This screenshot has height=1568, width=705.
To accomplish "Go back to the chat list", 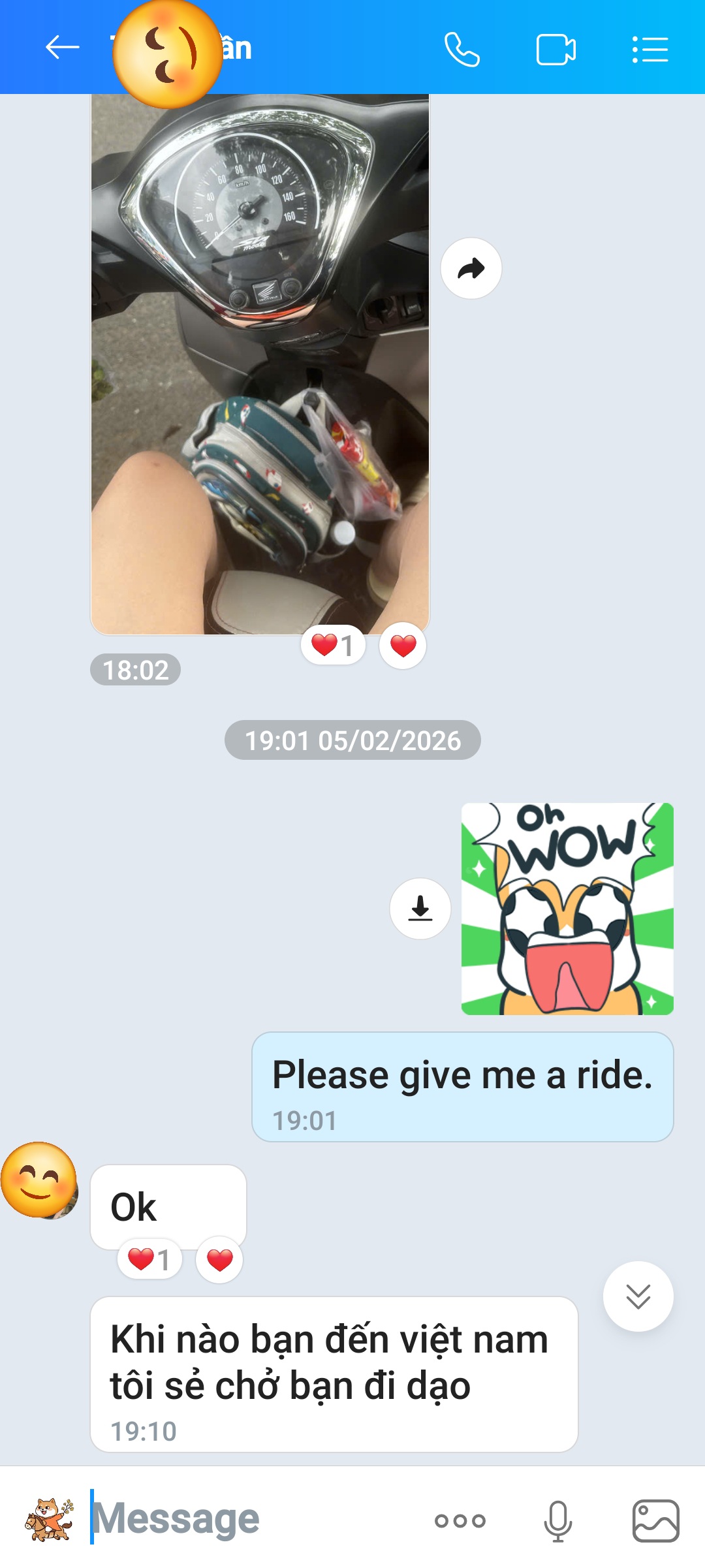I will click(x=62, y=48).
